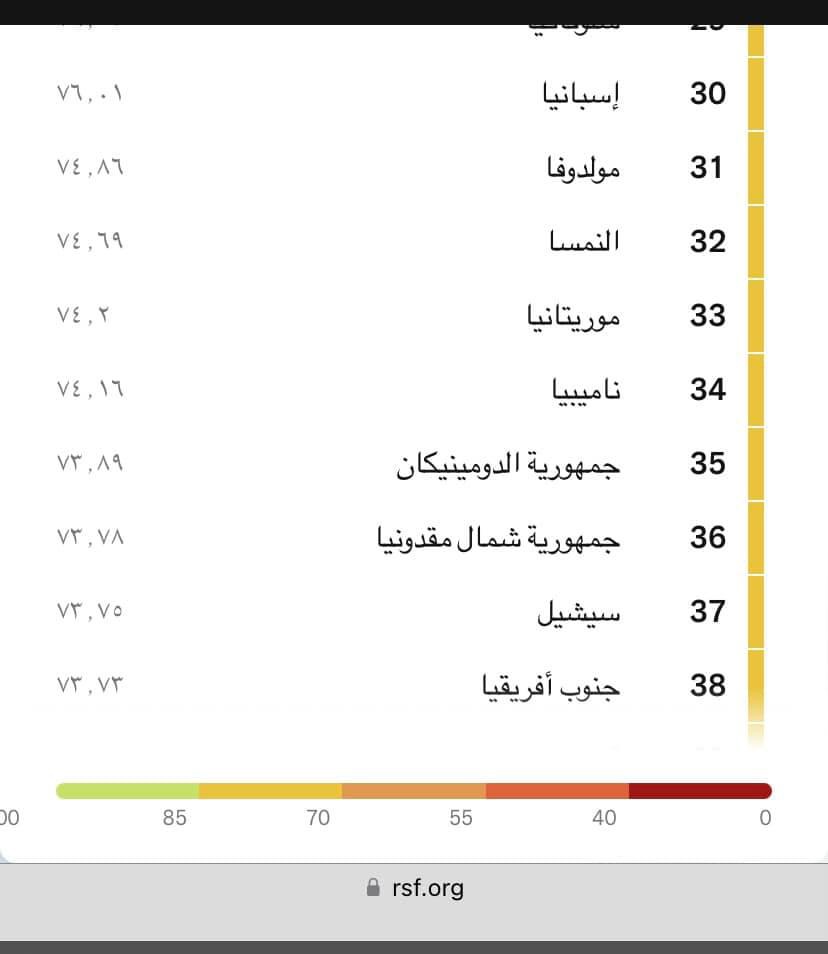Viewport: 828px width, 954px height.
Task: Select جنوب أفريقيا (South Africa) row
Action: [x=549, y=685]
